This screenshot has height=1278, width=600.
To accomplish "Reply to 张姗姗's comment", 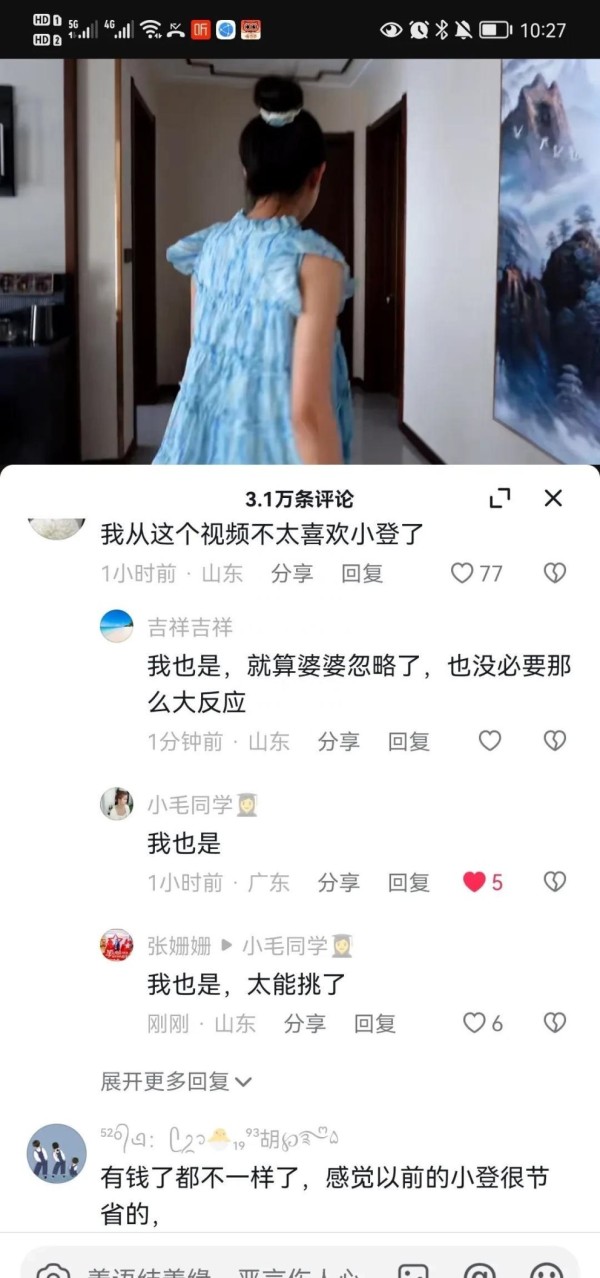I will coord(374,1023).
